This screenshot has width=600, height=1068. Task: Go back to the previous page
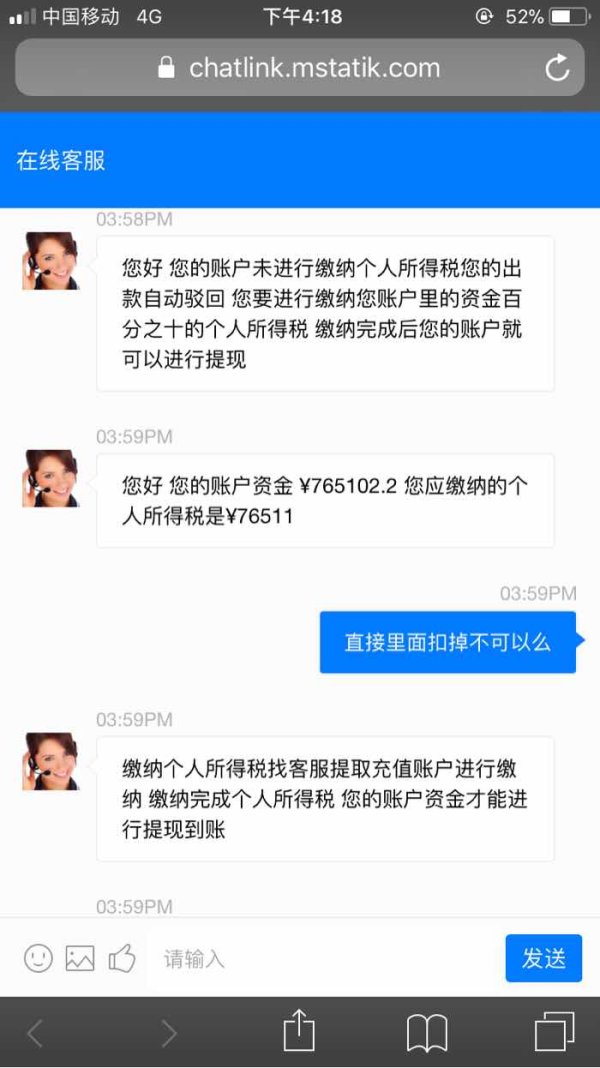click(x=35, y=1033)
